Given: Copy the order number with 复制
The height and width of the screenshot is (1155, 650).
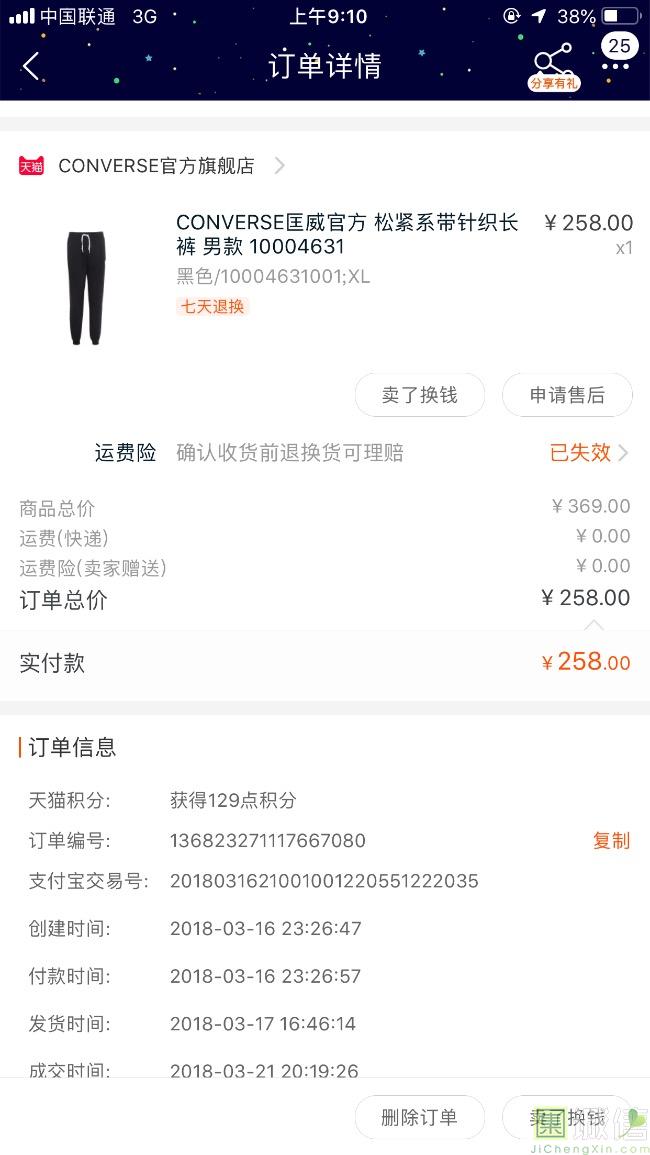Looking at the screenshot, I should (x=611, y=841).
